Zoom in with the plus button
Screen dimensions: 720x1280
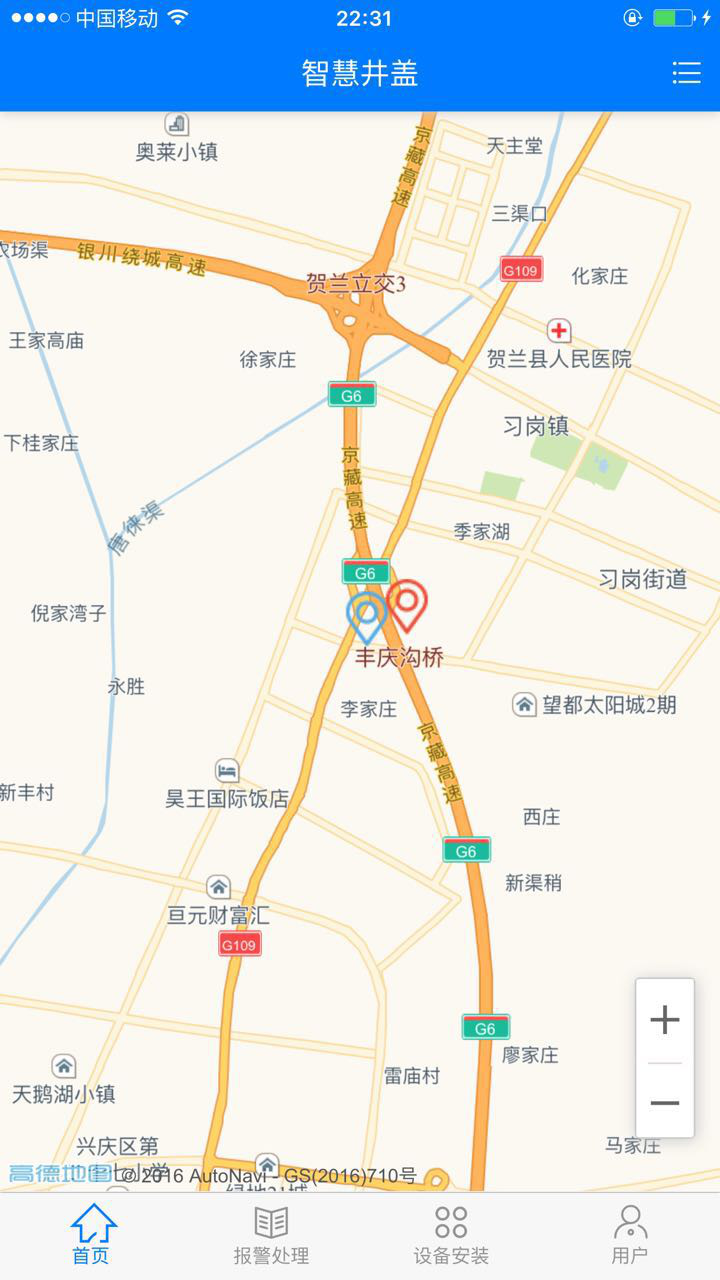(x=665, y=1020)
